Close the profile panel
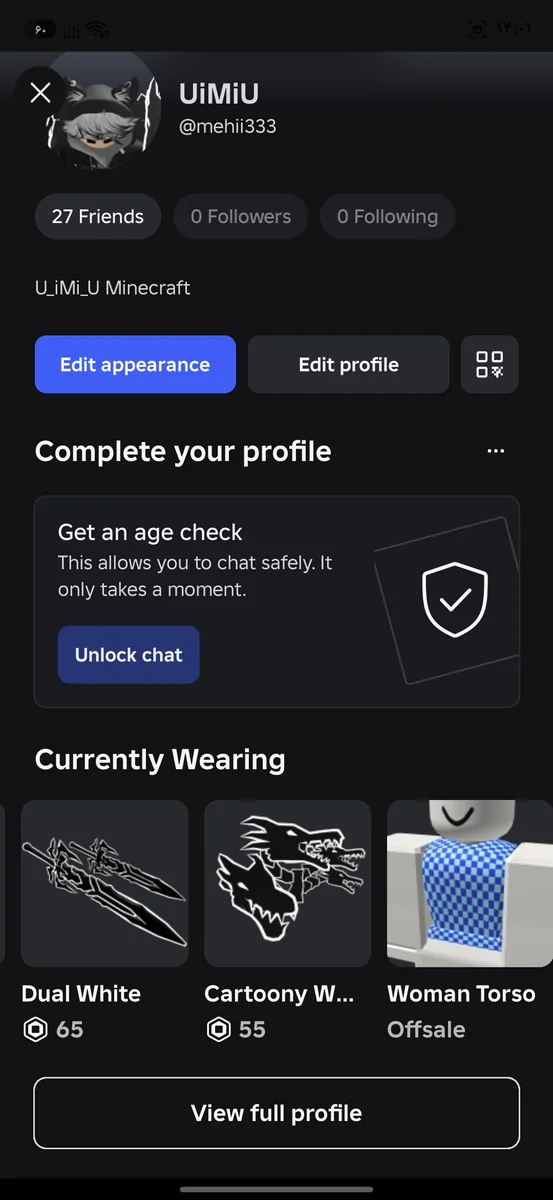553x1200 pixels. click(41, 93)
